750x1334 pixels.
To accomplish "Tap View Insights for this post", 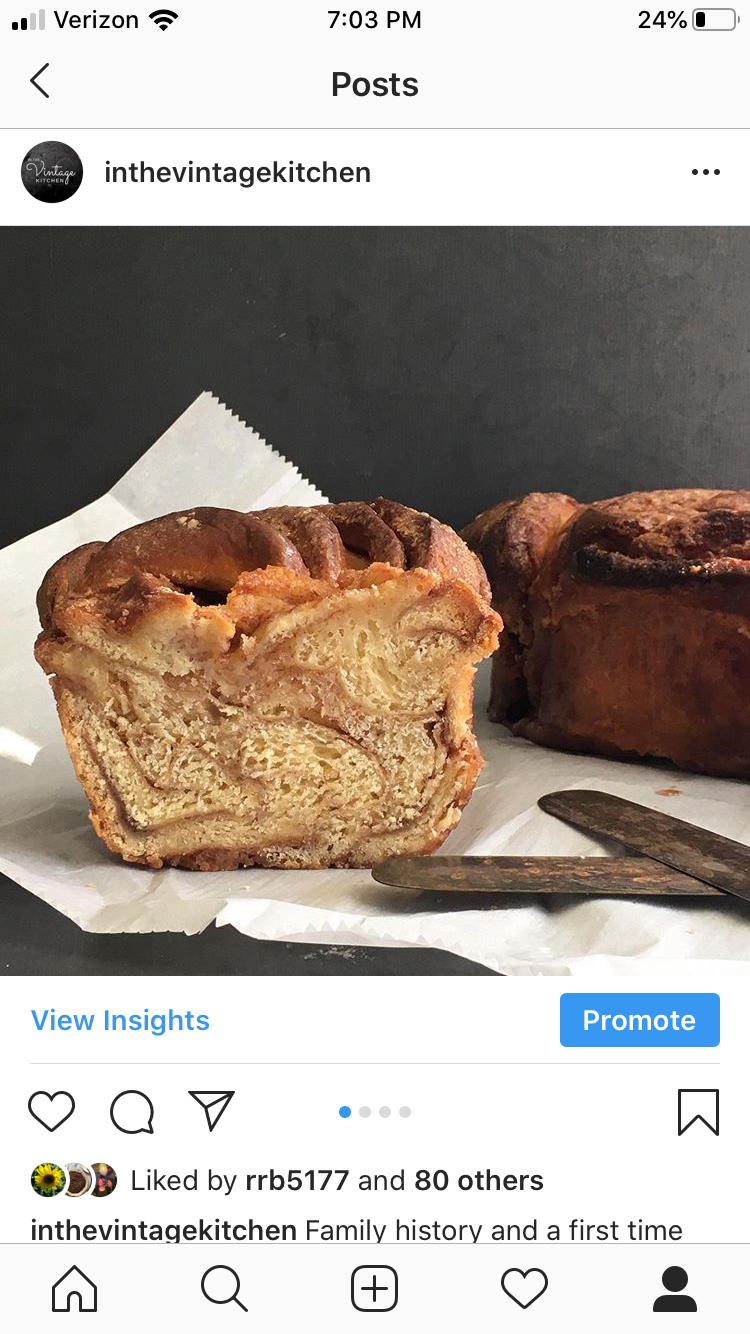I will [120, 1020].
